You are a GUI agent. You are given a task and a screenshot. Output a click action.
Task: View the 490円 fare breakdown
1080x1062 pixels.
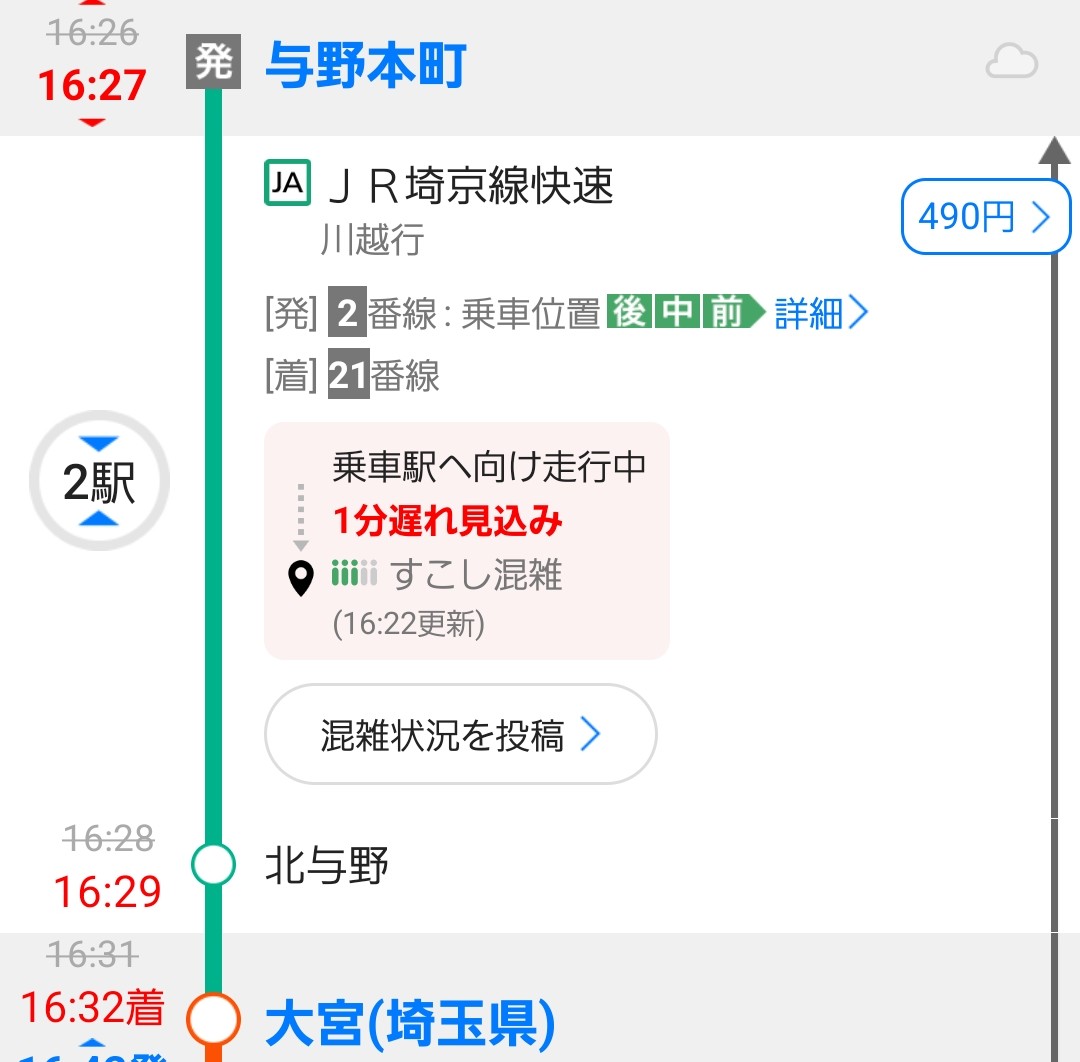(984, 216)
